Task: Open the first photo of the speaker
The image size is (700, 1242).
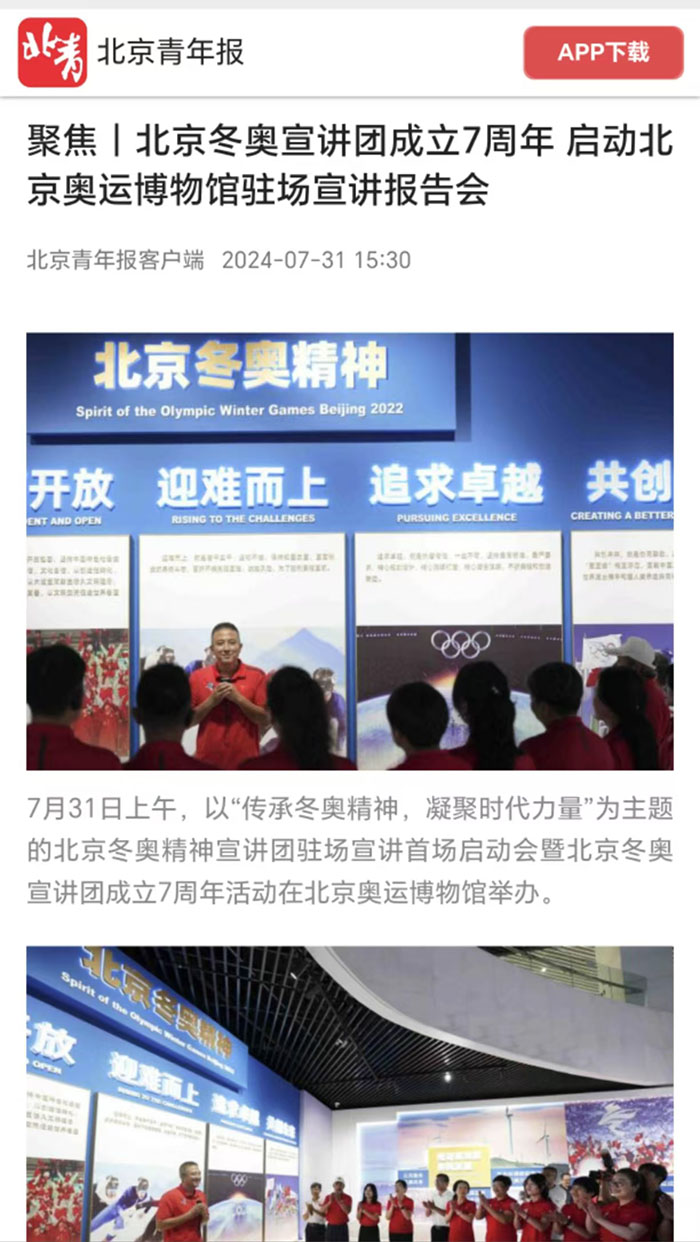Action: [349, 551]
